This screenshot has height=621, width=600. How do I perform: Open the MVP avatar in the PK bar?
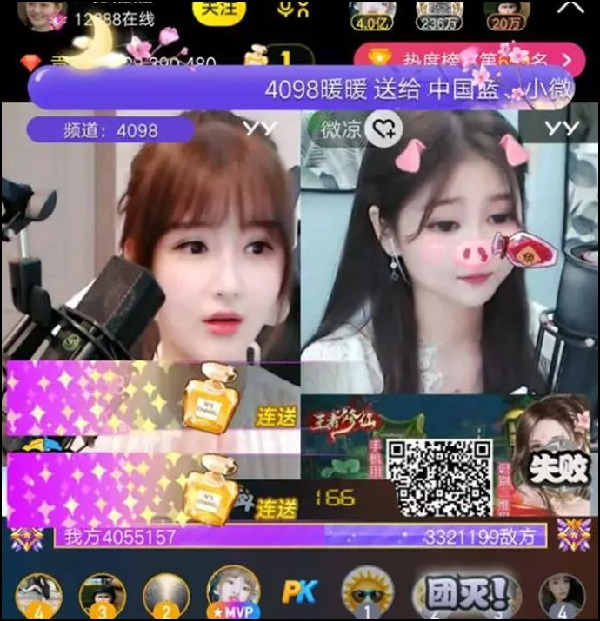tap(232, 590)
